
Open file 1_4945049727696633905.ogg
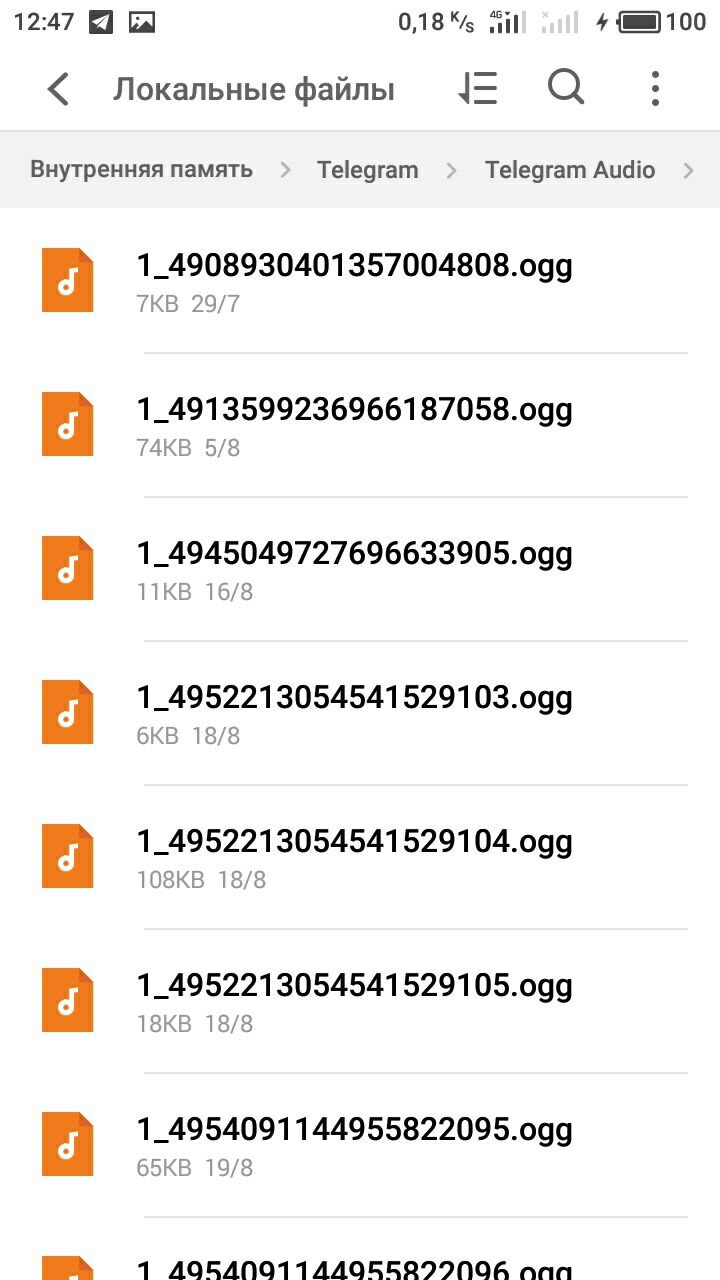(355, 569)
